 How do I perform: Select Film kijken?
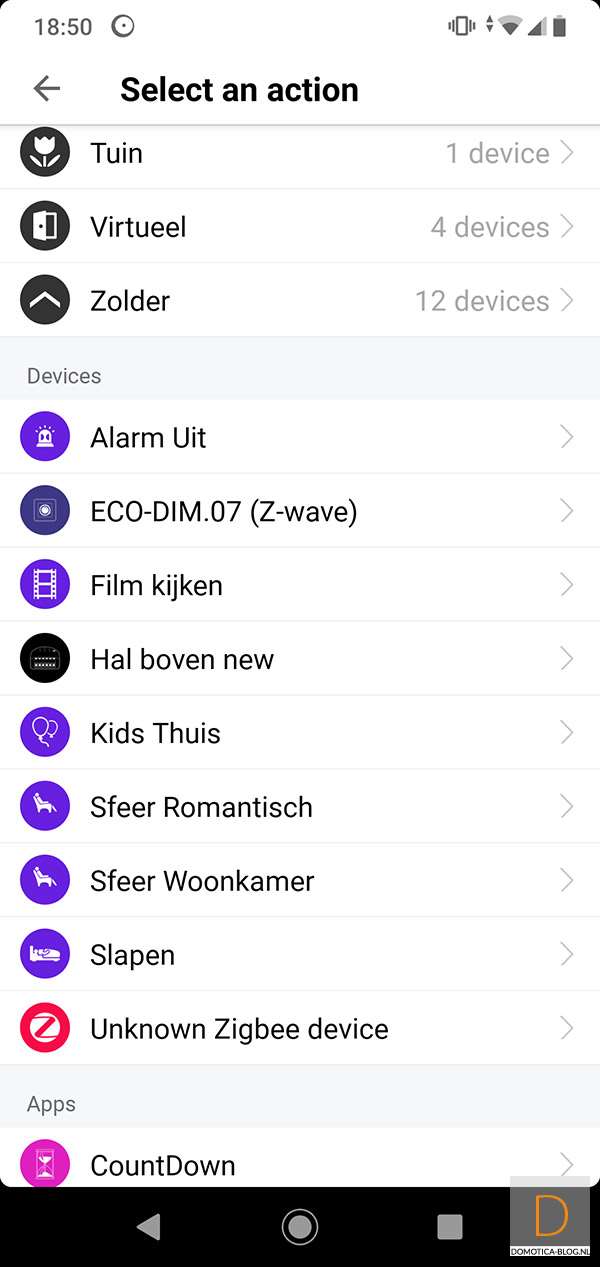pyautogui.click(x=300, y=585)
